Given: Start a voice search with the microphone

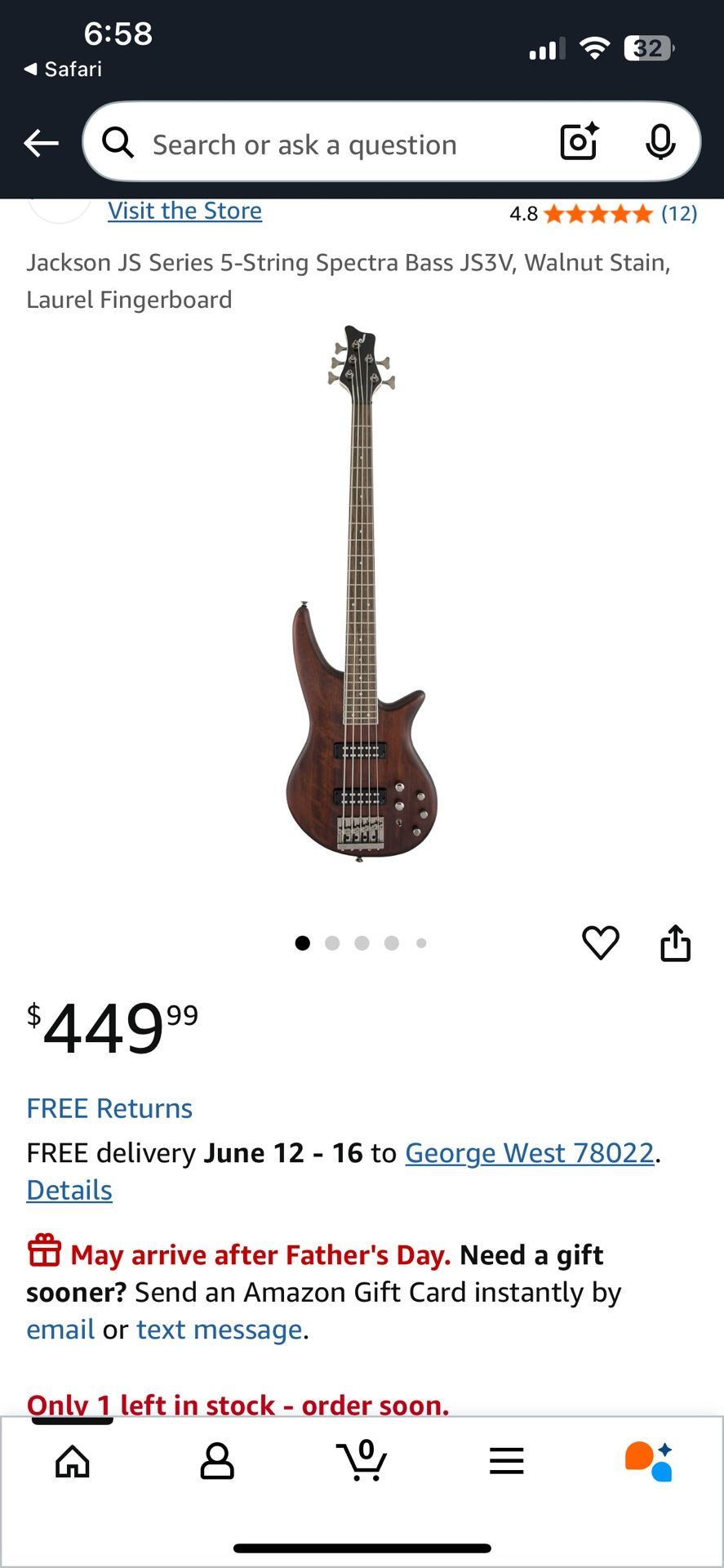Looking at the screenshot, I should (x=661, y=142).
